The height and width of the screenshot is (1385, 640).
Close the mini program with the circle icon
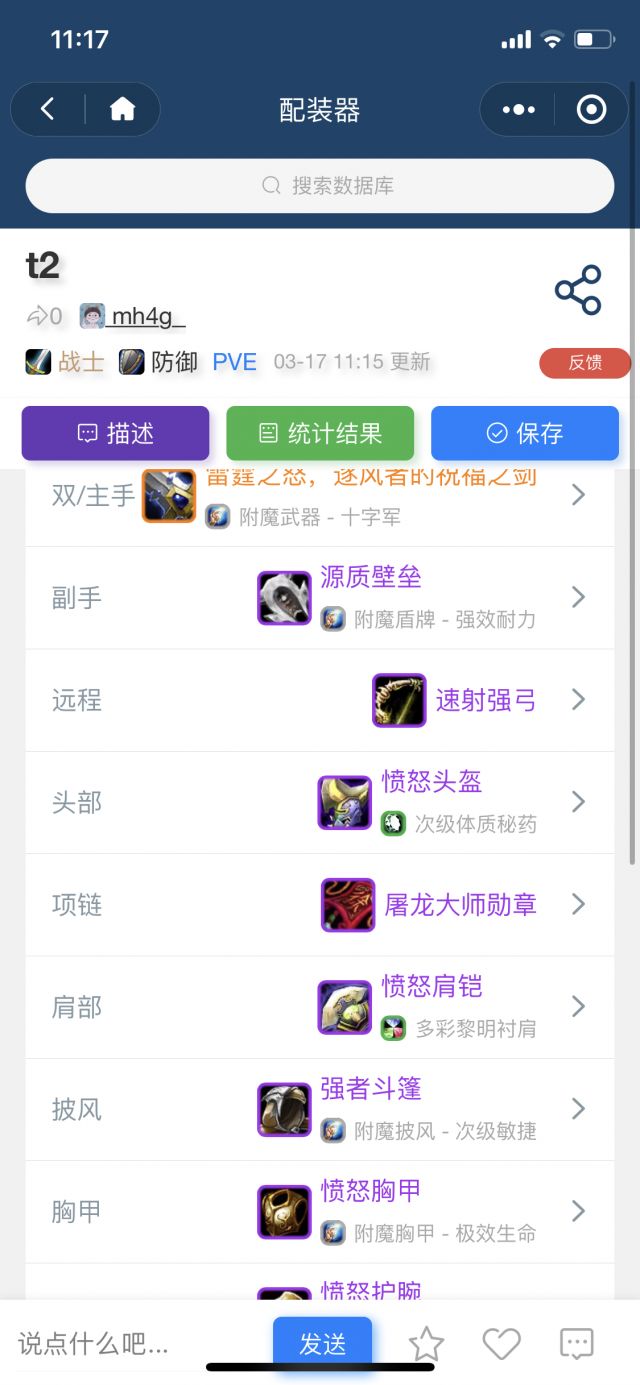tap(591, 109)
